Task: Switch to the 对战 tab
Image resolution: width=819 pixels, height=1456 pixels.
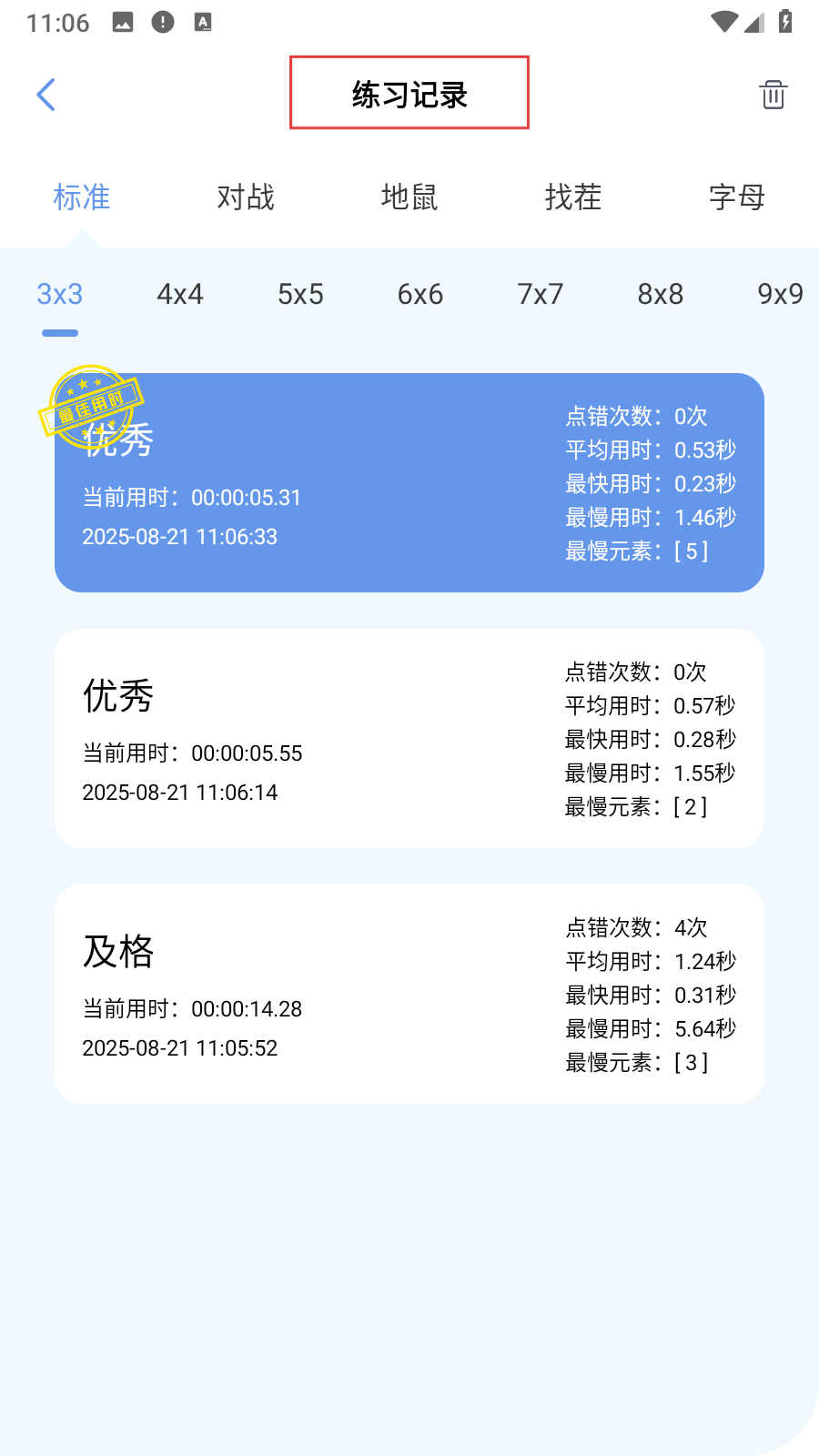Action: (x=246, y=197)
